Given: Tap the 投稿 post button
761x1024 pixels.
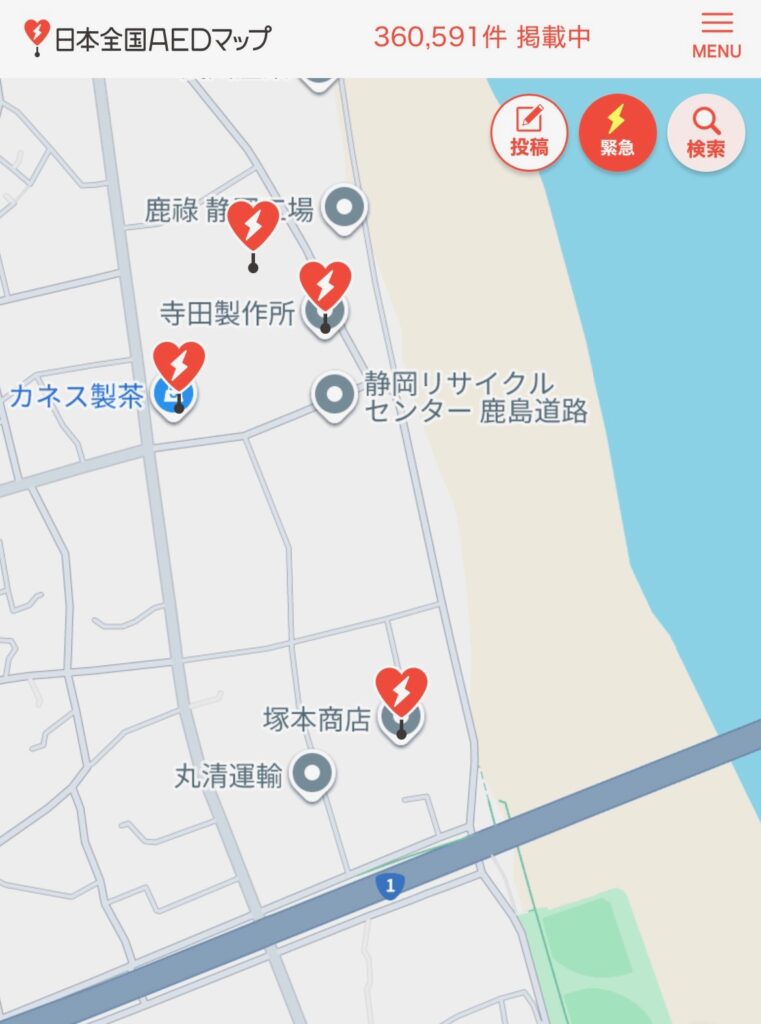Looking at the screenshot, I should pyautogui.click(x=529, y=133).
